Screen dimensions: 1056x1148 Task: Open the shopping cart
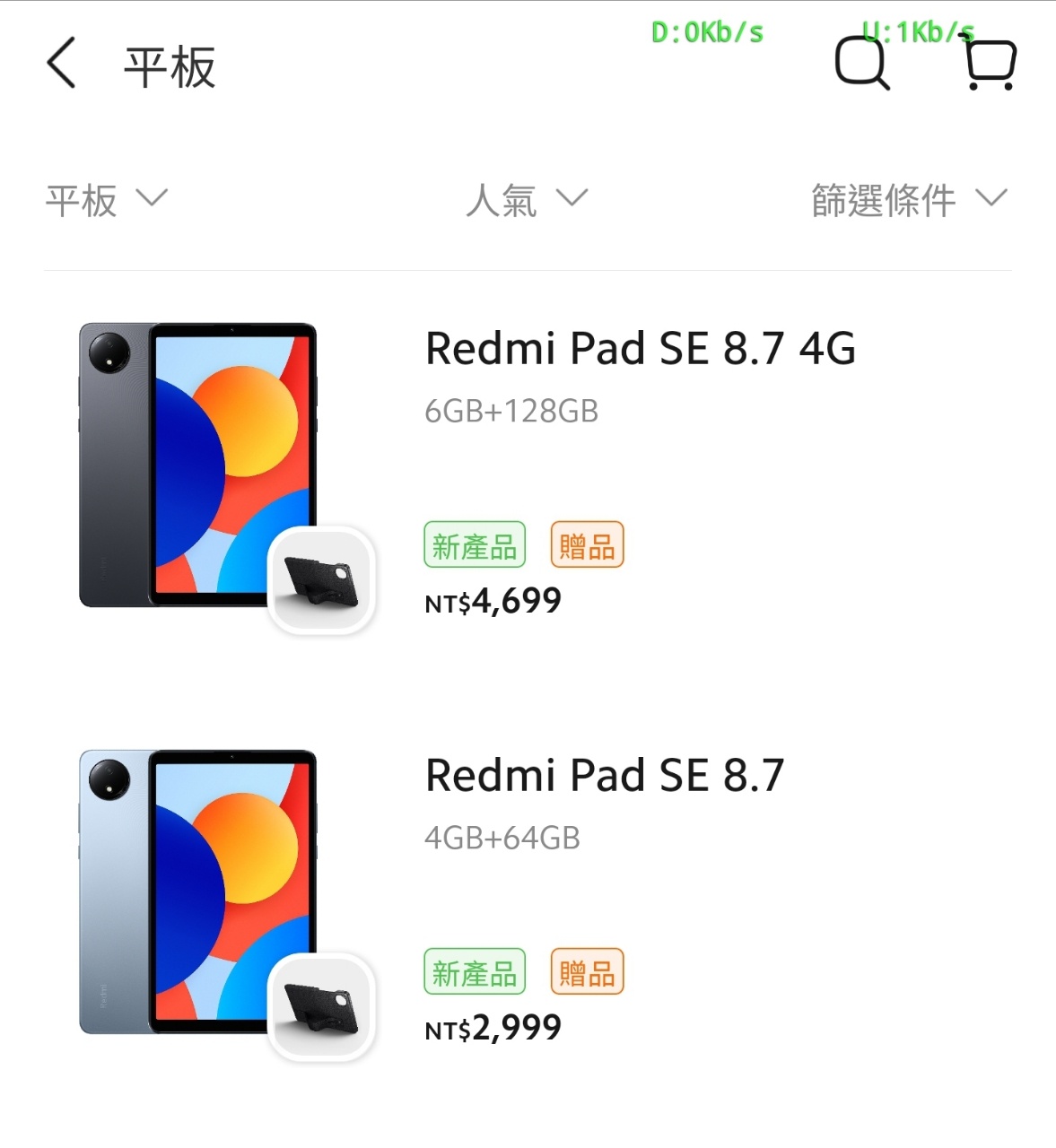click(990, 64)
